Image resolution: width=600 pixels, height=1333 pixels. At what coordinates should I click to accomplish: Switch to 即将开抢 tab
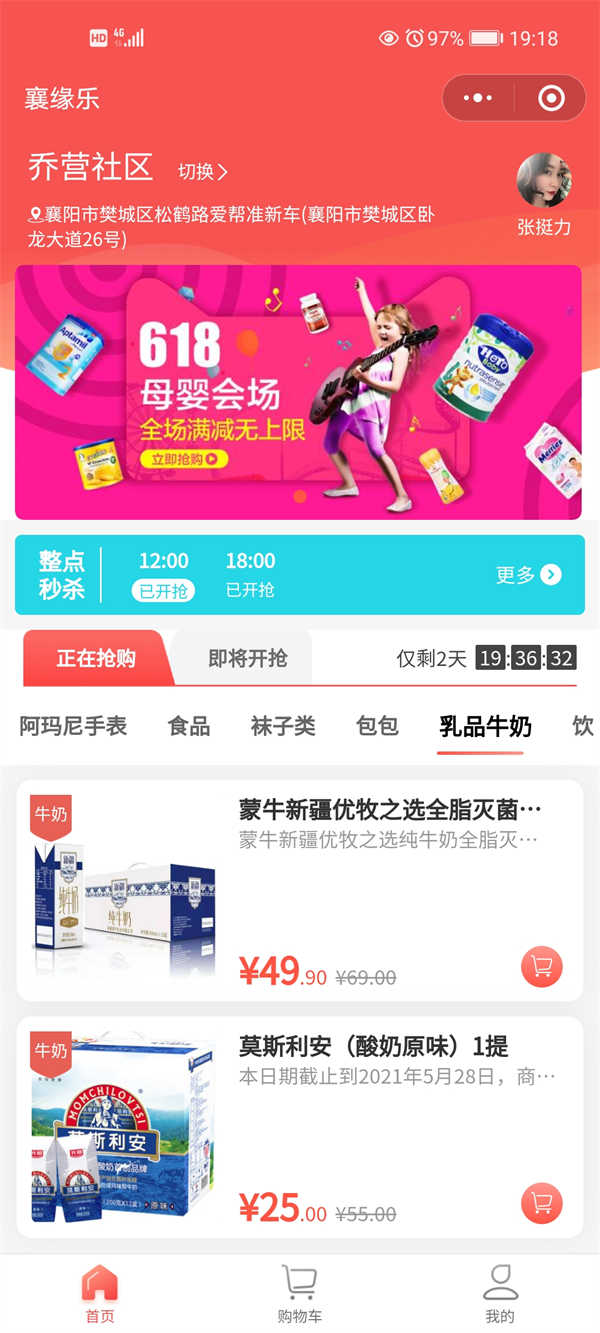[x=247, y=658]
